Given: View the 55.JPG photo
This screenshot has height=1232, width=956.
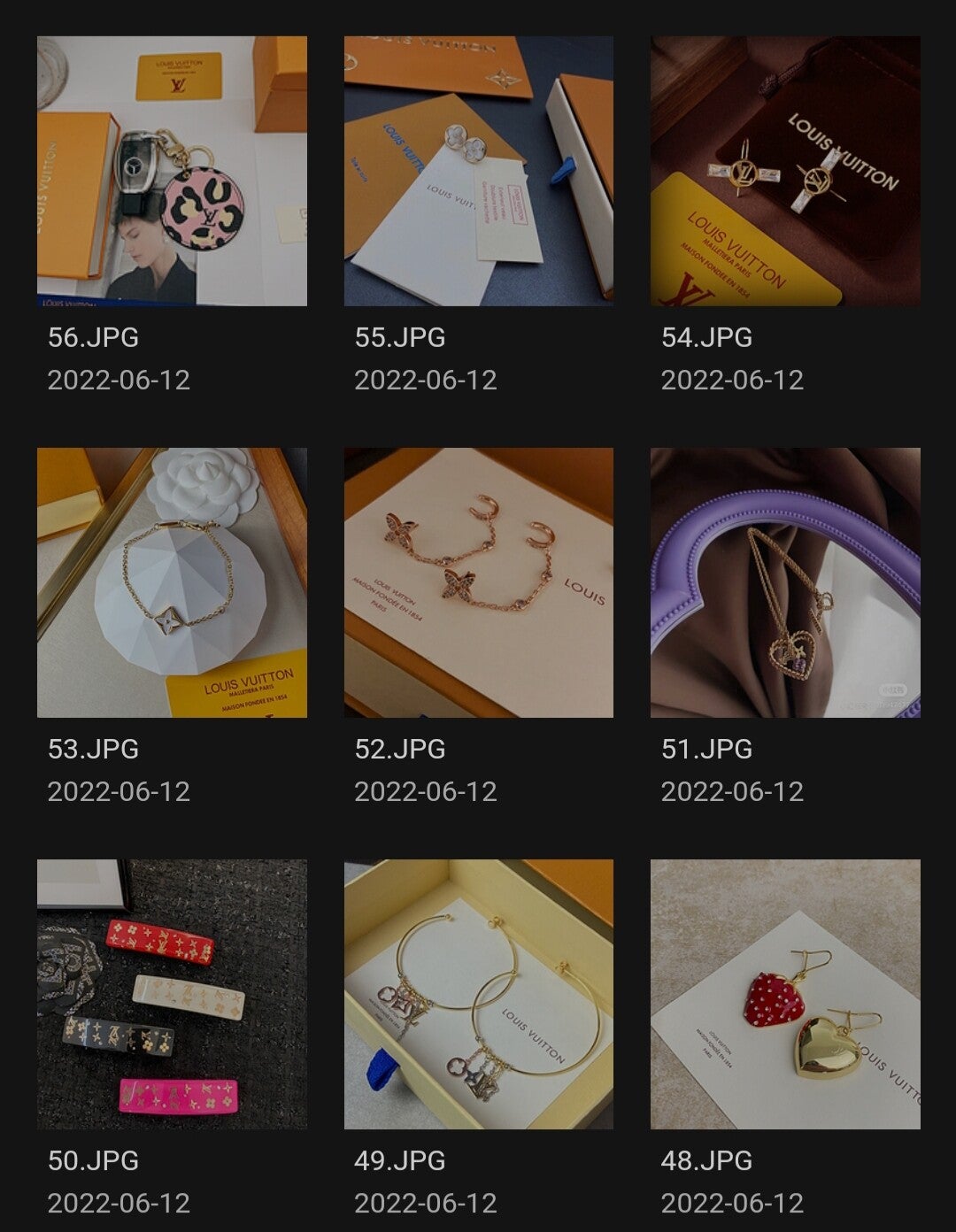Looking at the screenshot, I should [478, 171].
